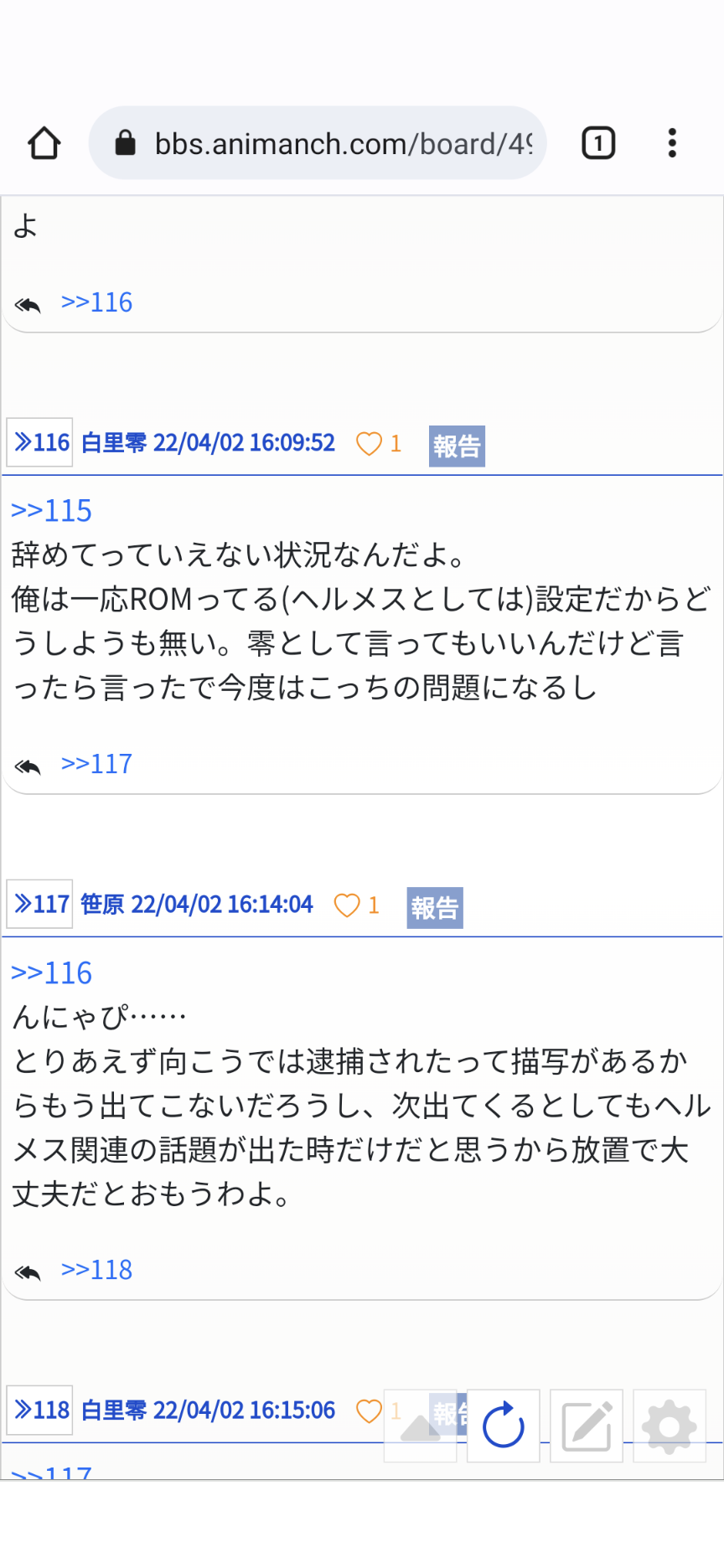
Task: Write a new post with the edit button
Action: click(x=587, y=1426)
